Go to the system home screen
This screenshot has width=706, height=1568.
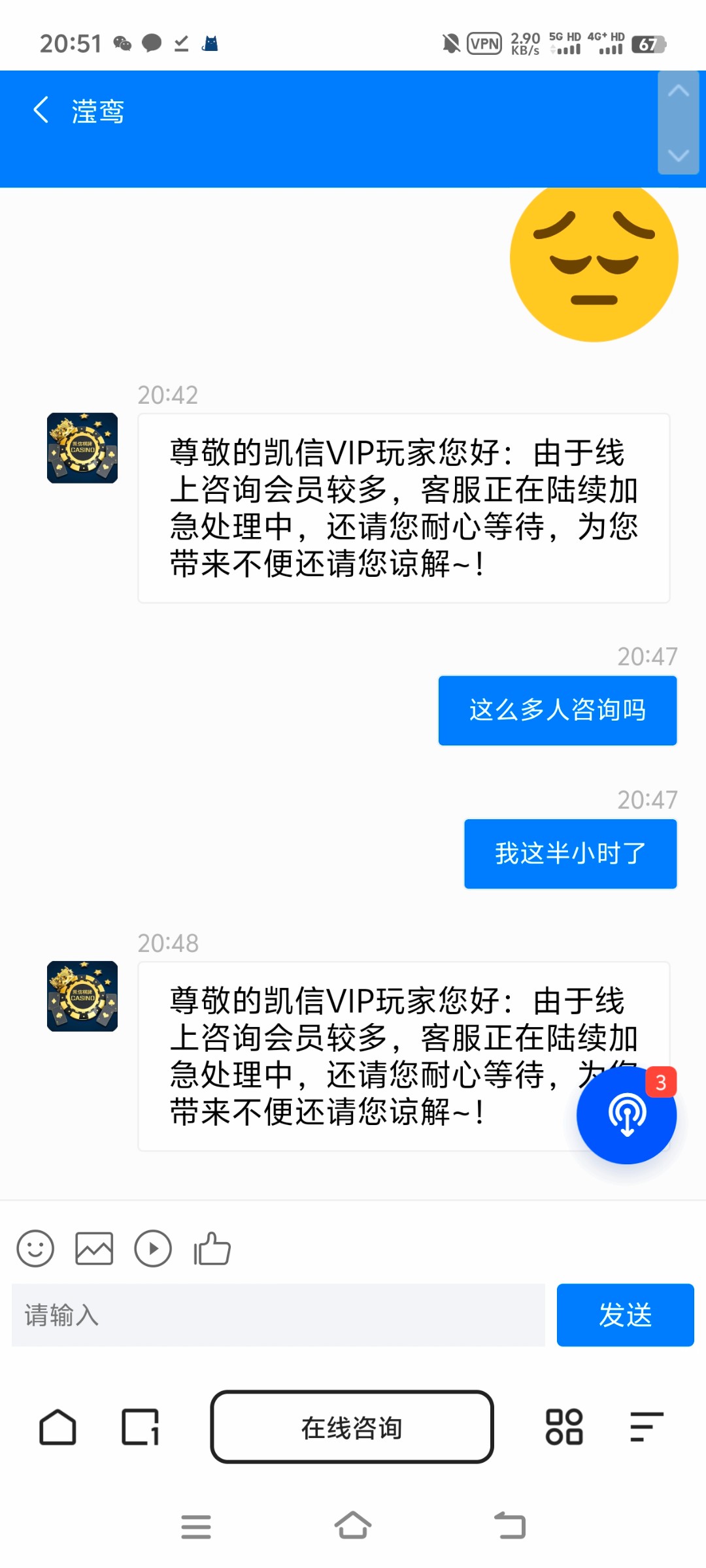(353, 1526)
